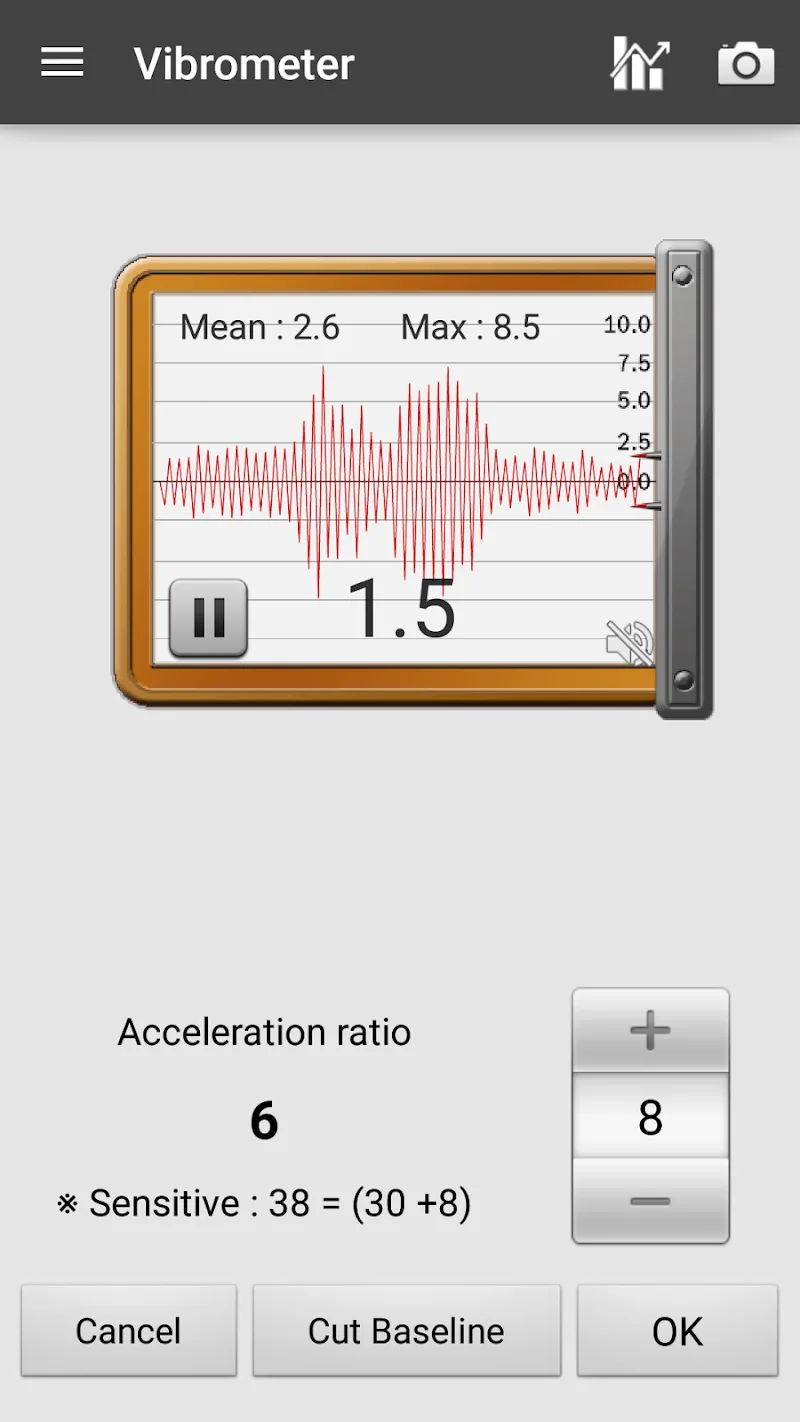Screen dimensions: 800x1422
Task: Open the hamburger drawer menu
Action: click(x=62, y=63)
